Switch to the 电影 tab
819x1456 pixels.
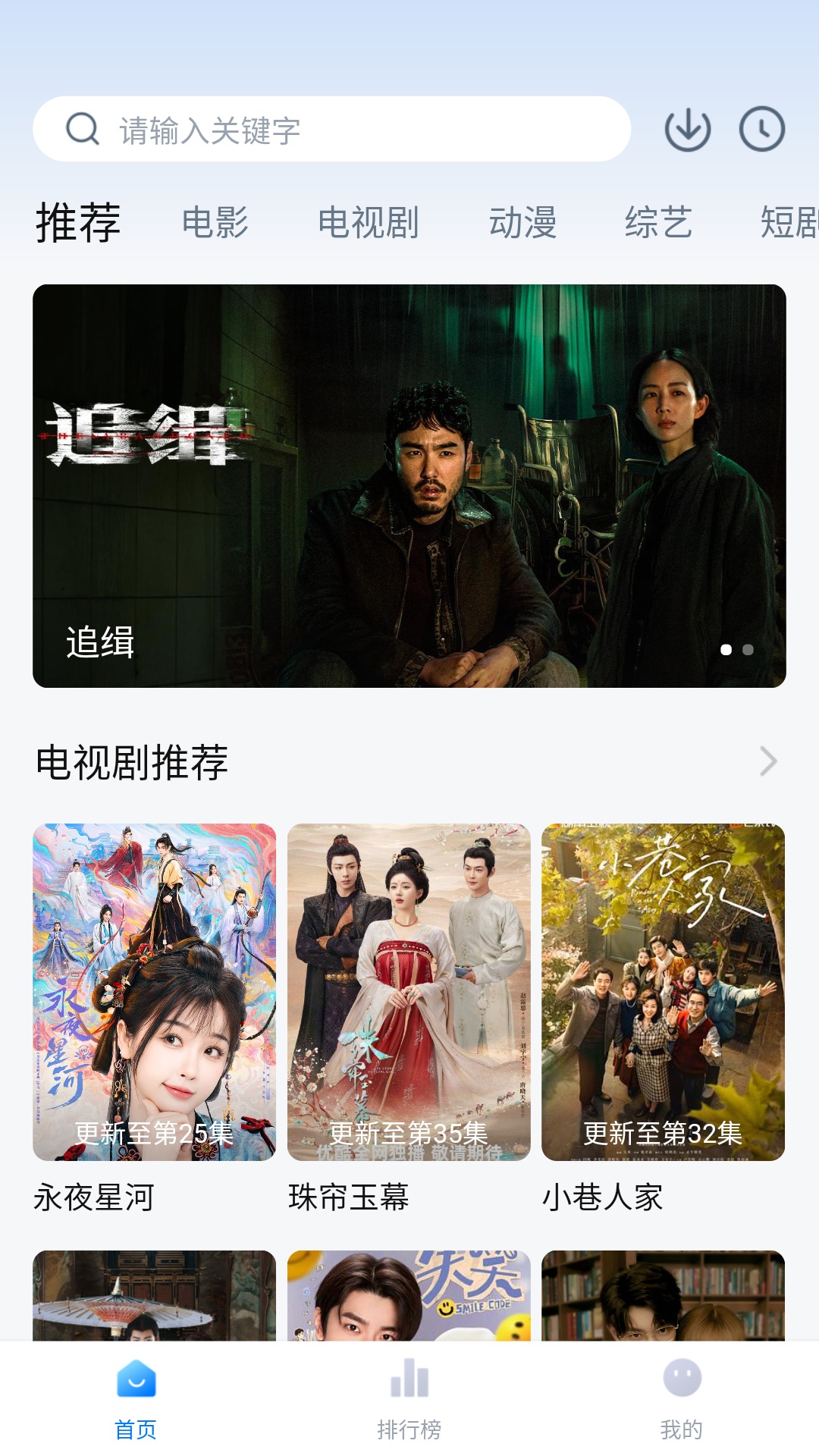click(215, 223)
